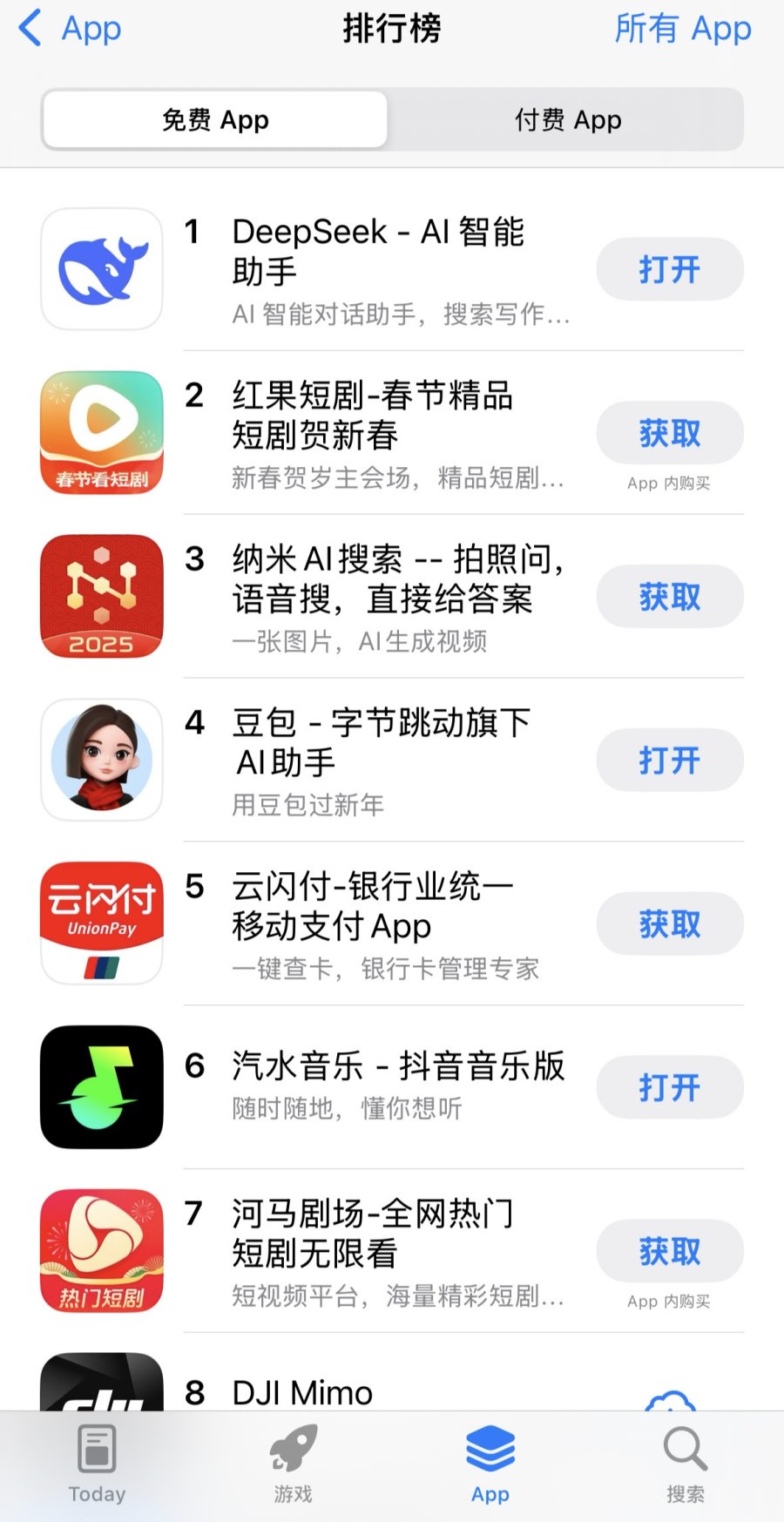This screenshot has width=784, height=1522.
Task: View the 云闪付 listing details
Action: (372, 906)
